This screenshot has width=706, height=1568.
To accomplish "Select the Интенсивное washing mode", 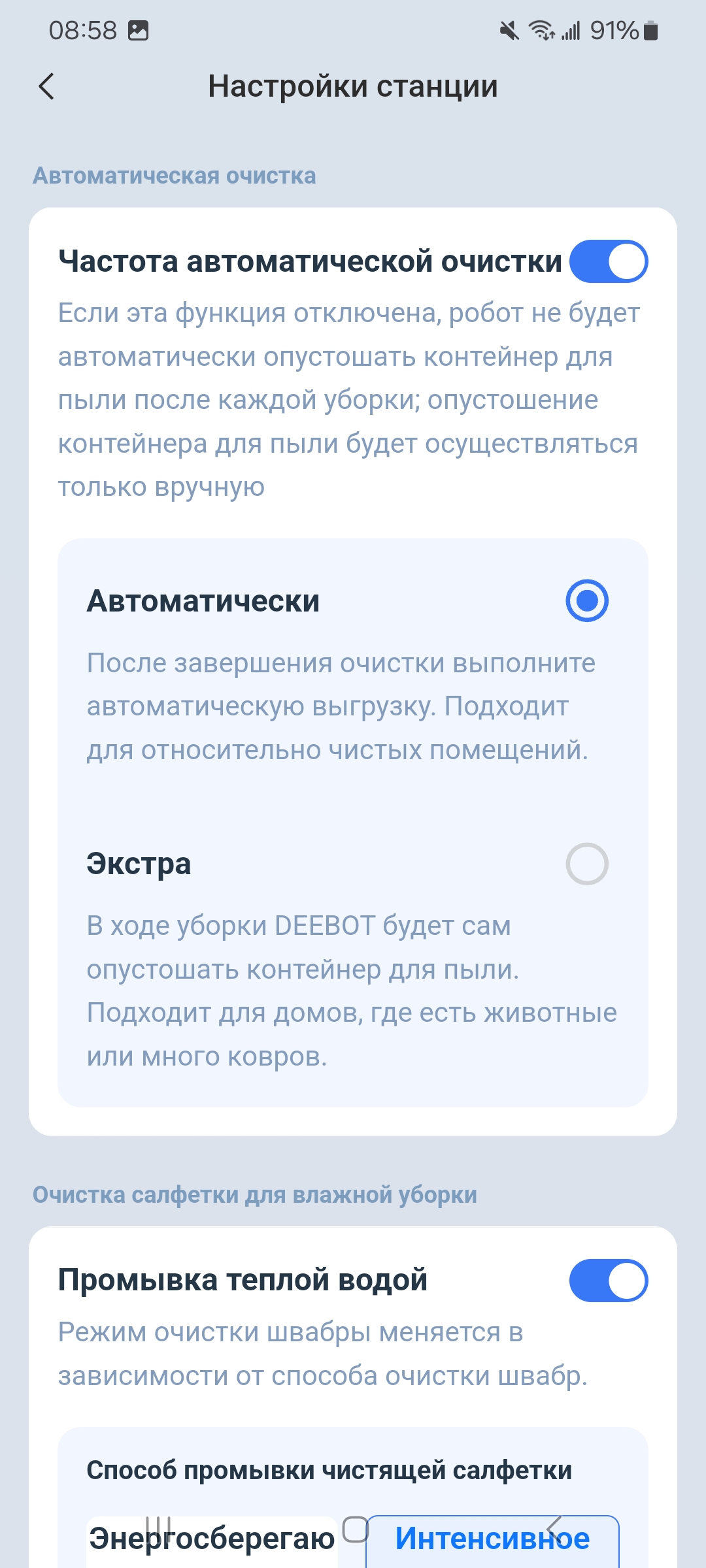I will pos(492,1541).
